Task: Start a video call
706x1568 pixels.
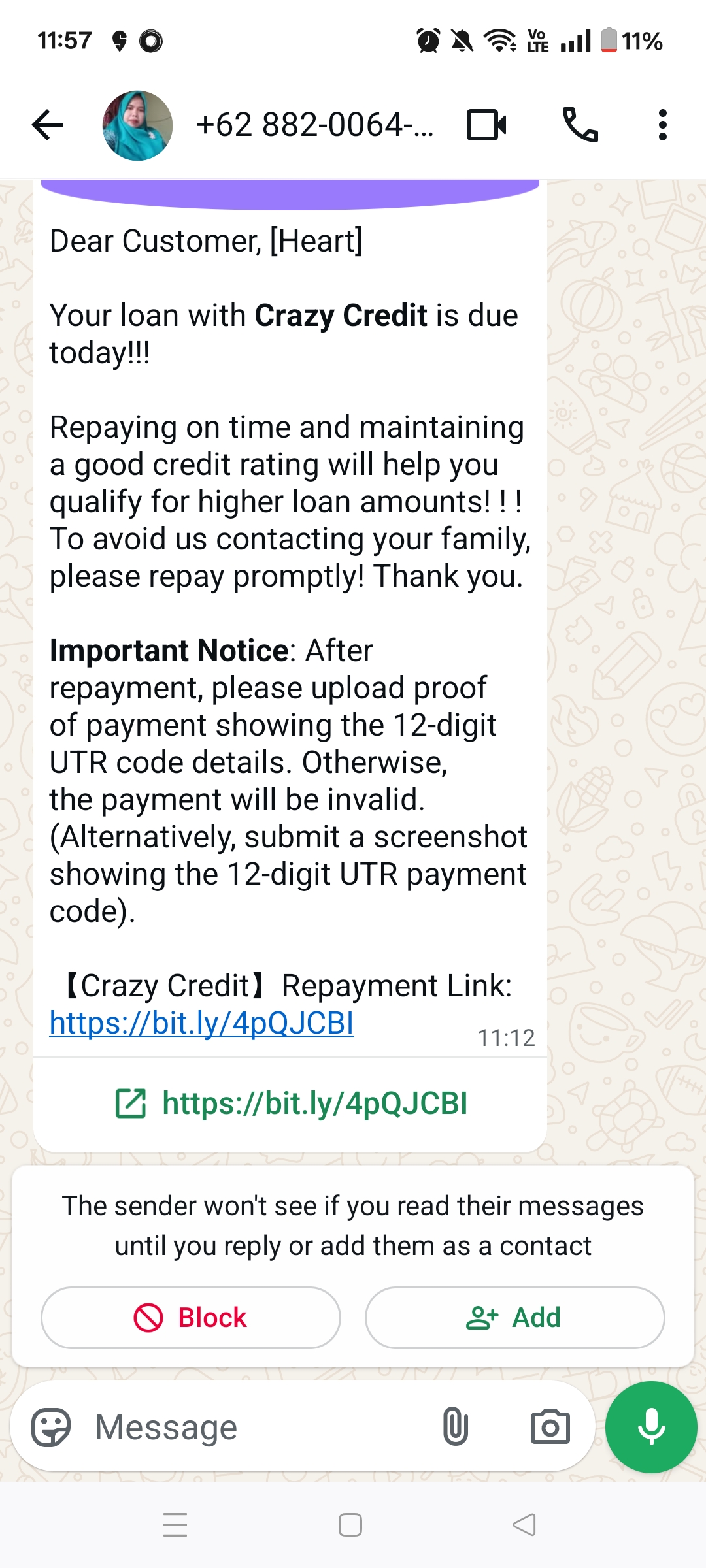Action: (486, 125)
